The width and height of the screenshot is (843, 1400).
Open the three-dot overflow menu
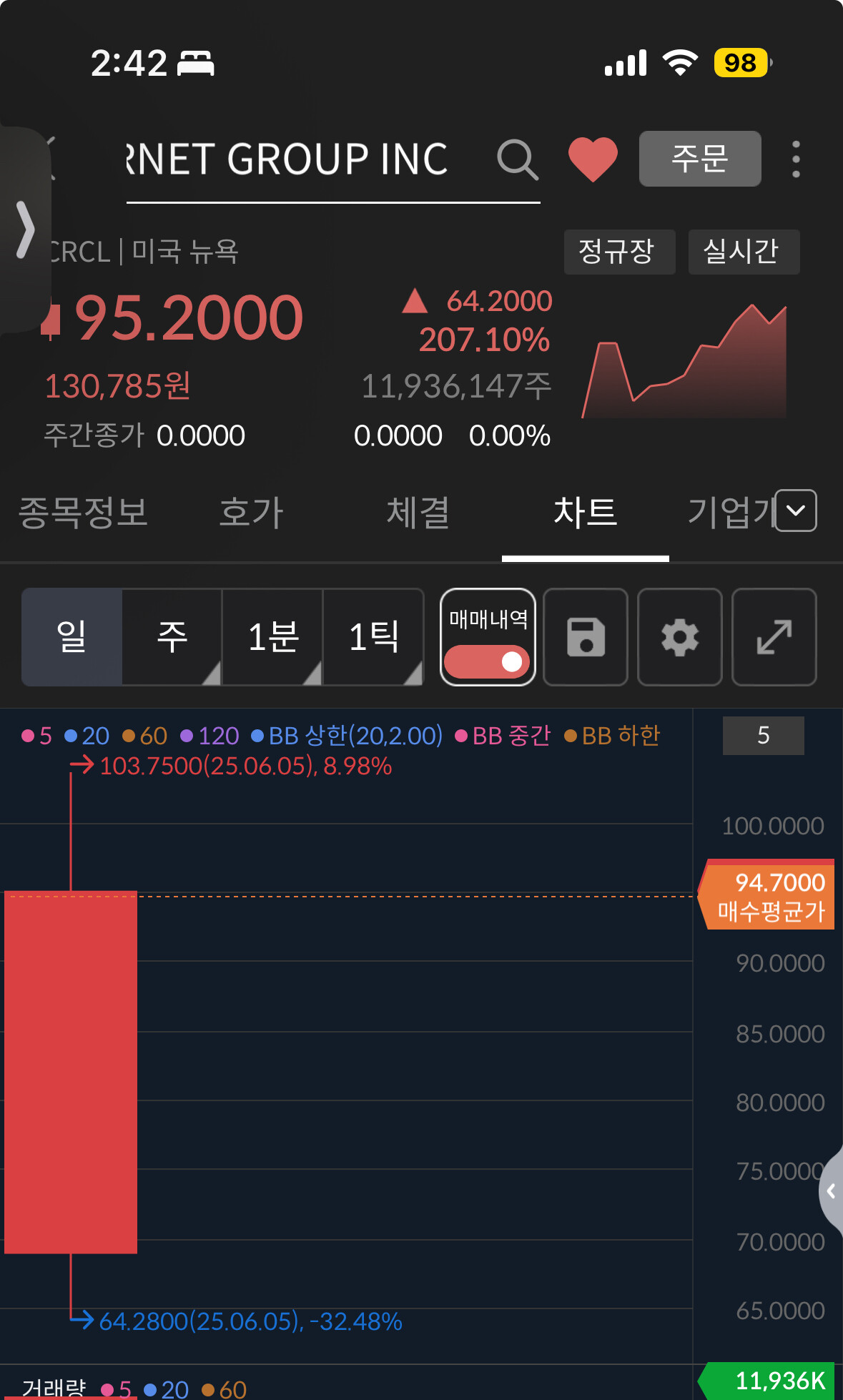(796, 159)
